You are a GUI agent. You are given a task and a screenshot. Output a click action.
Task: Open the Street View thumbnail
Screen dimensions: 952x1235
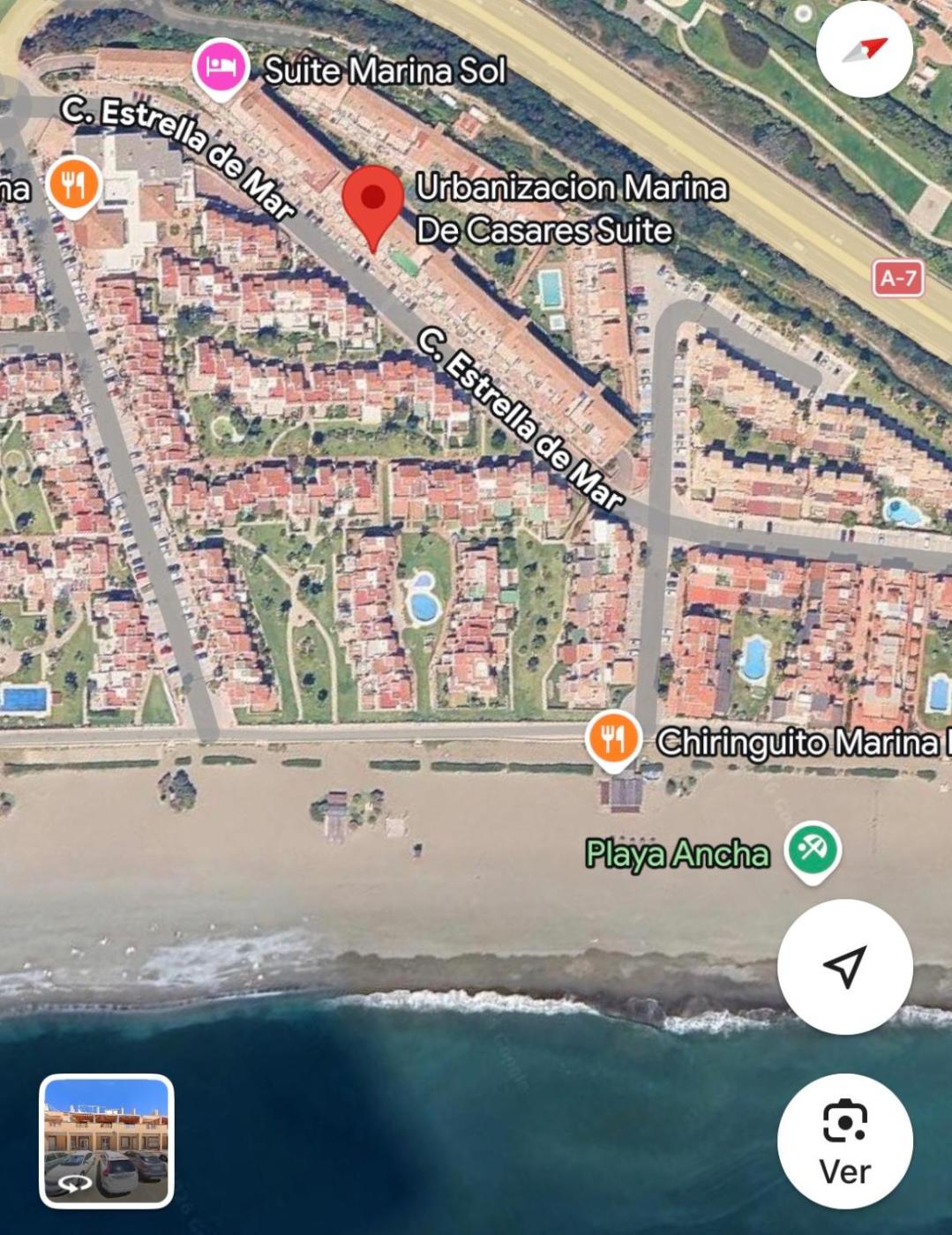[107, 1140]
